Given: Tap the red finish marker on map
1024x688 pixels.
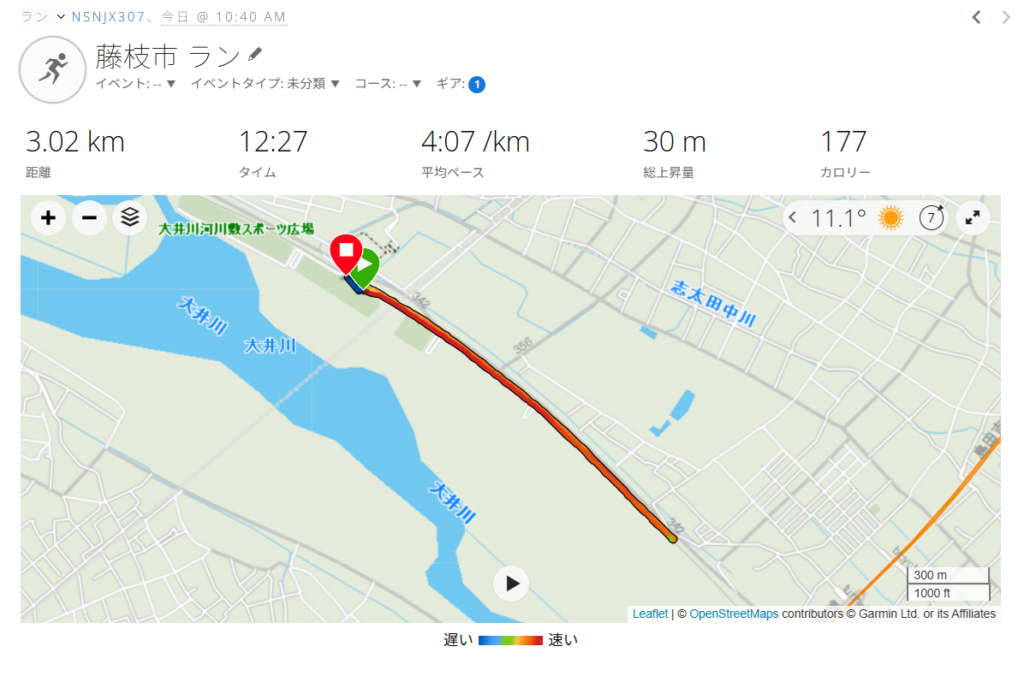Looking at the screenshot, I should click(345, 252).
